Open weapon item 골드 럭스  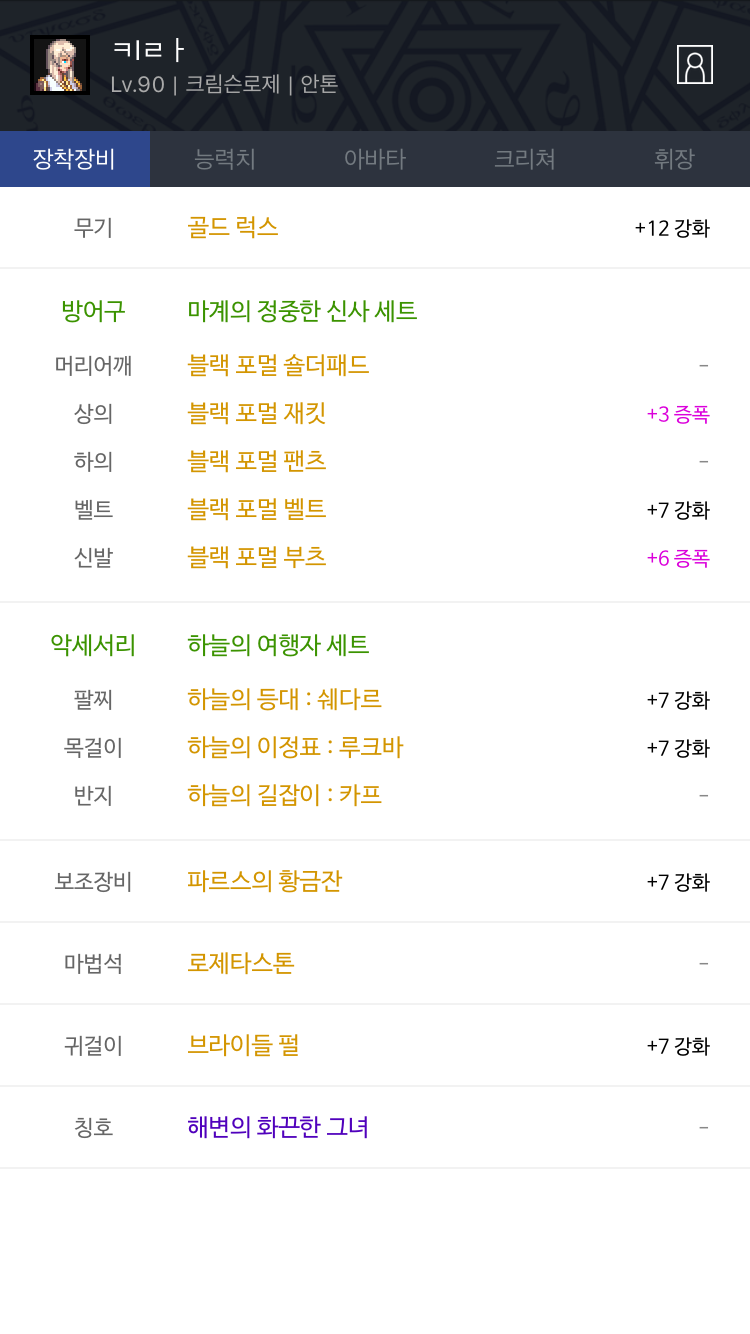point(233,227)
